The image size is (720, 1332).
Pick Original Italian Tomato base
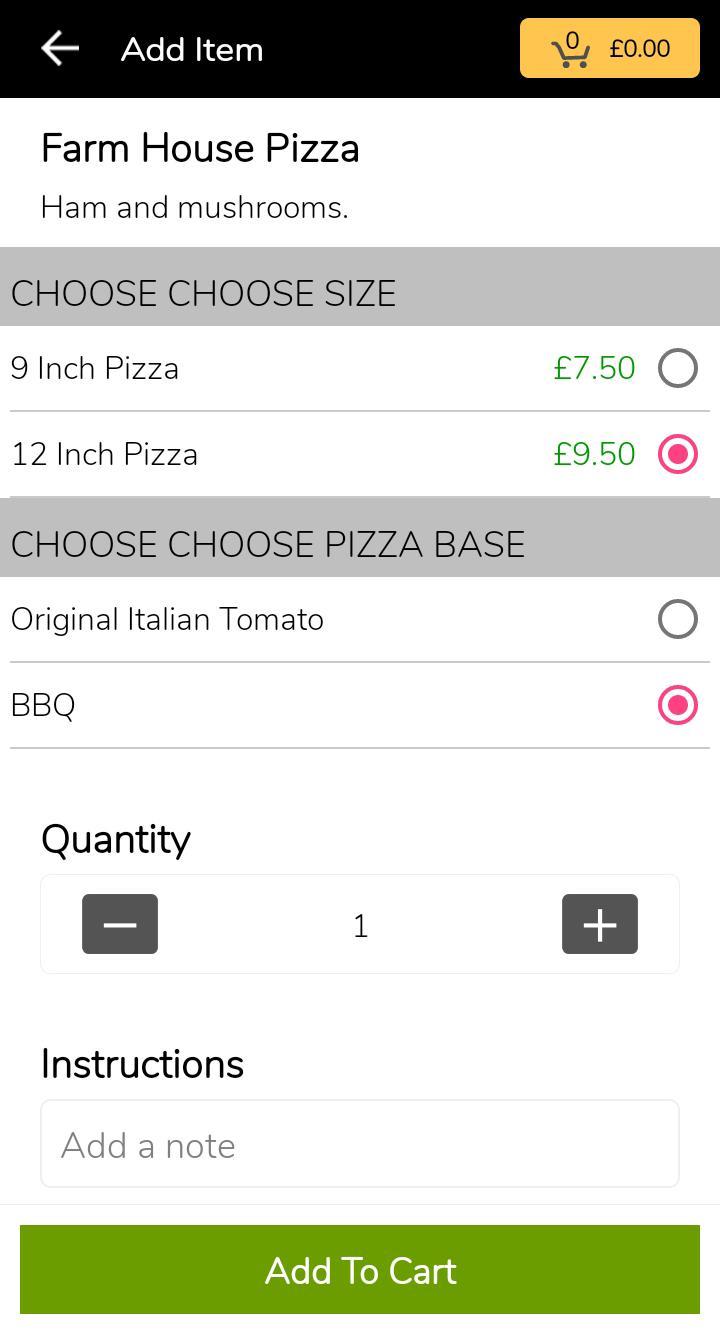click(360, 619)
